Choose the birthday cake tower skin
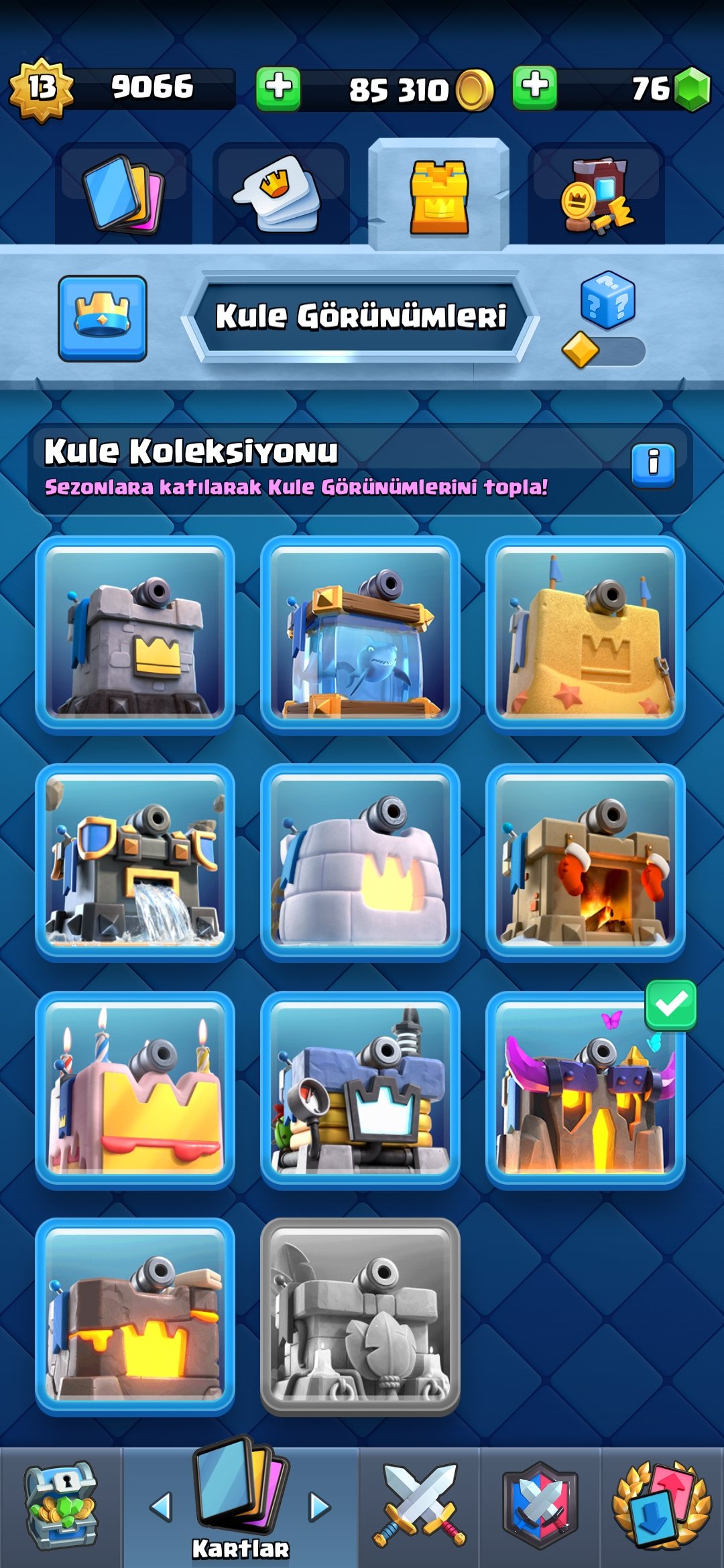Viewport: 724px width, 1568px height. 135,1090
